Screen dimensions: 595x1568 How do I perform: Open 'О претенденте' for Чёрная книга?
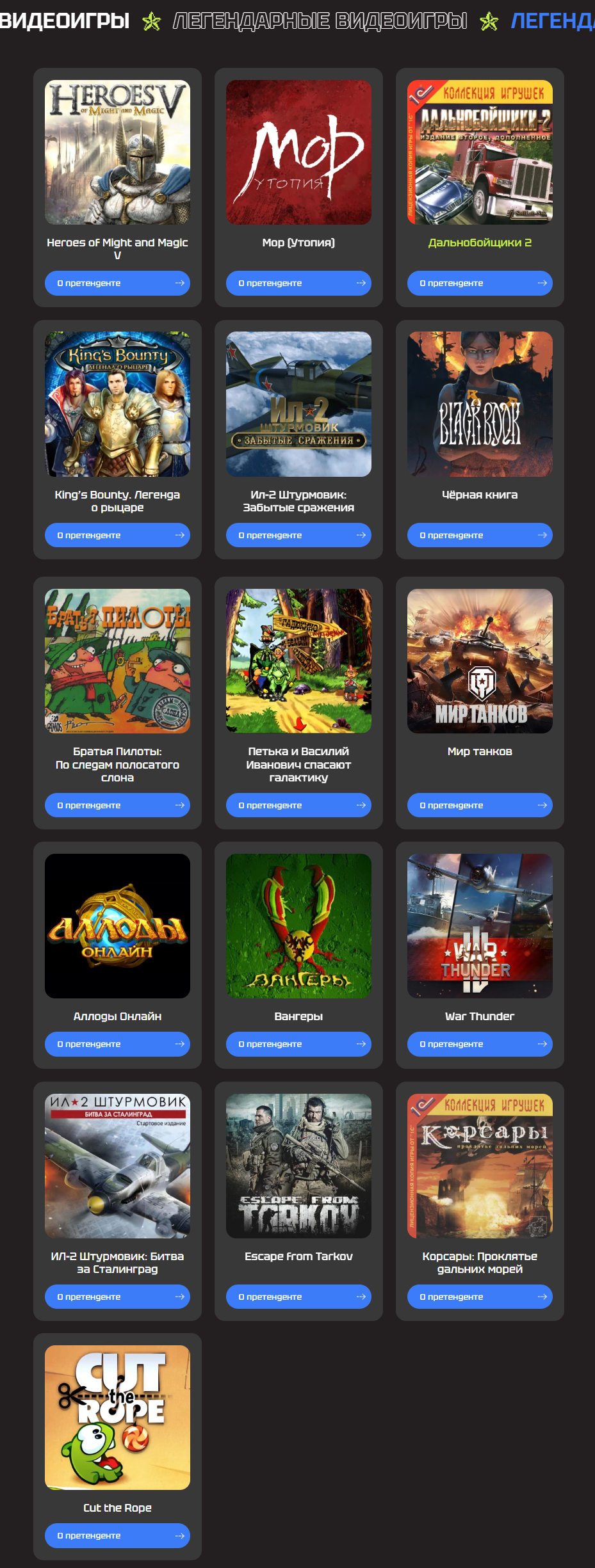coord(480,535)
